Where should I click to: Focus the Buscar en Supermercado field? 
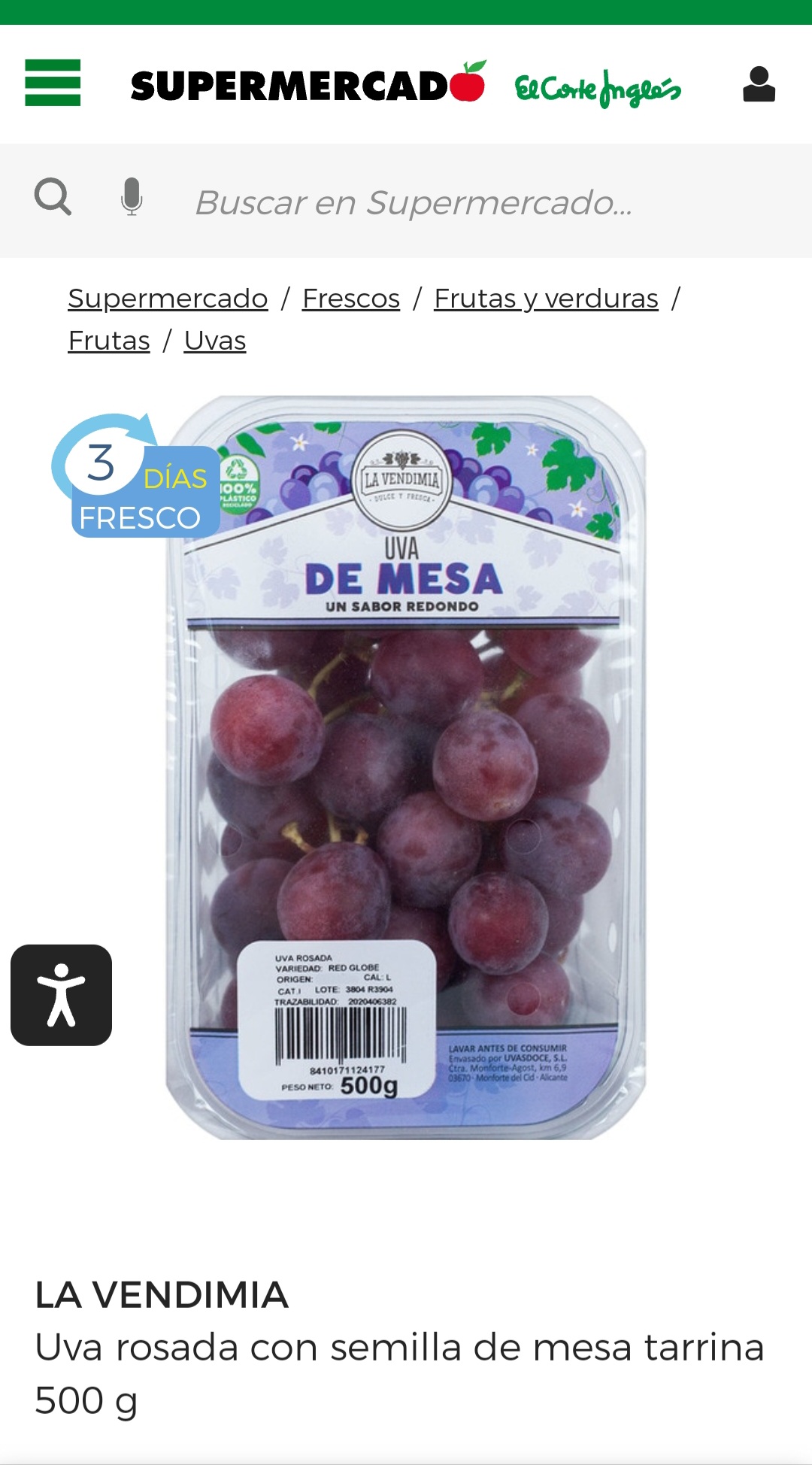click(x=451, y=202)
